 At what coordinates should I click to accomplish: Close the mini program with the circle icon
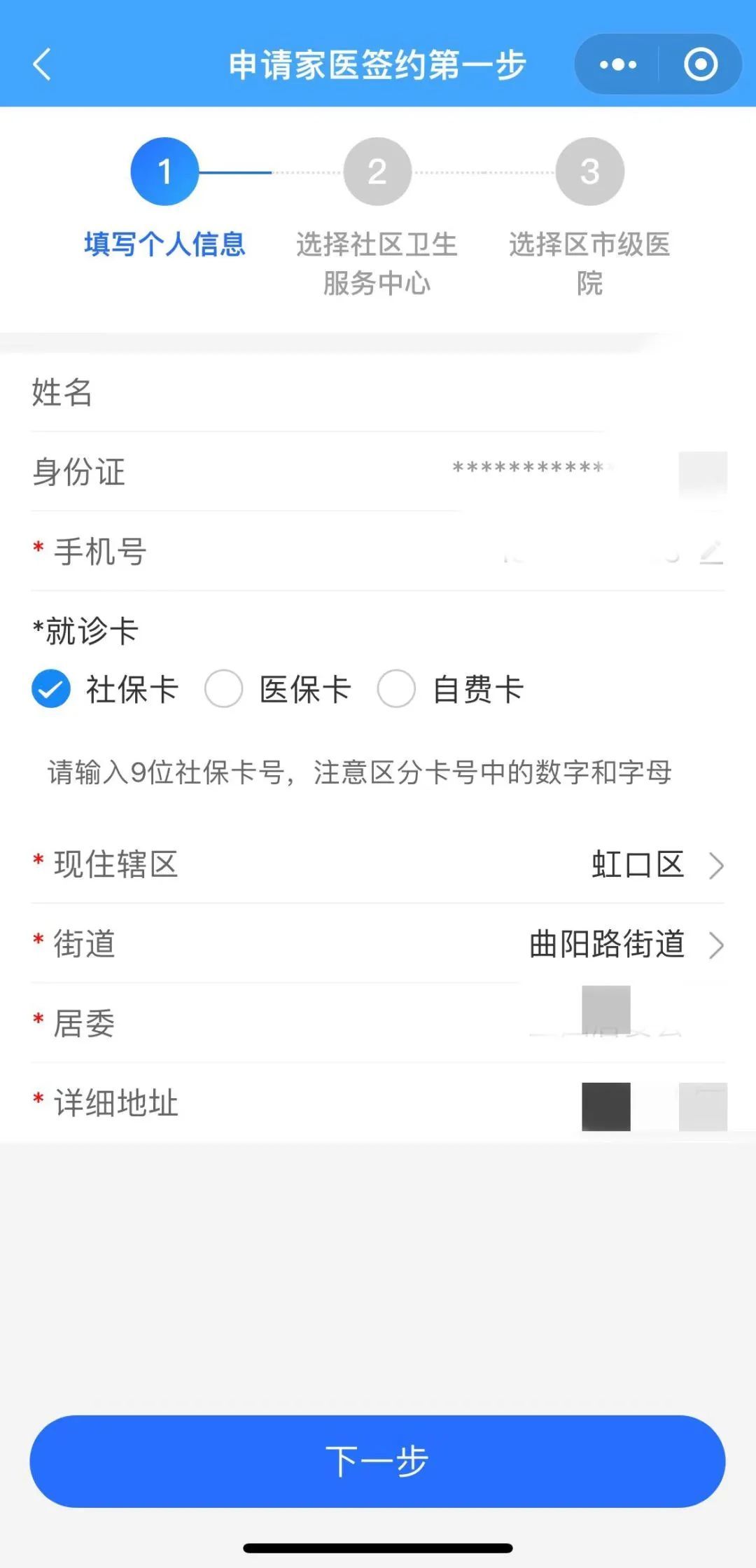click(x=701, y=64)
